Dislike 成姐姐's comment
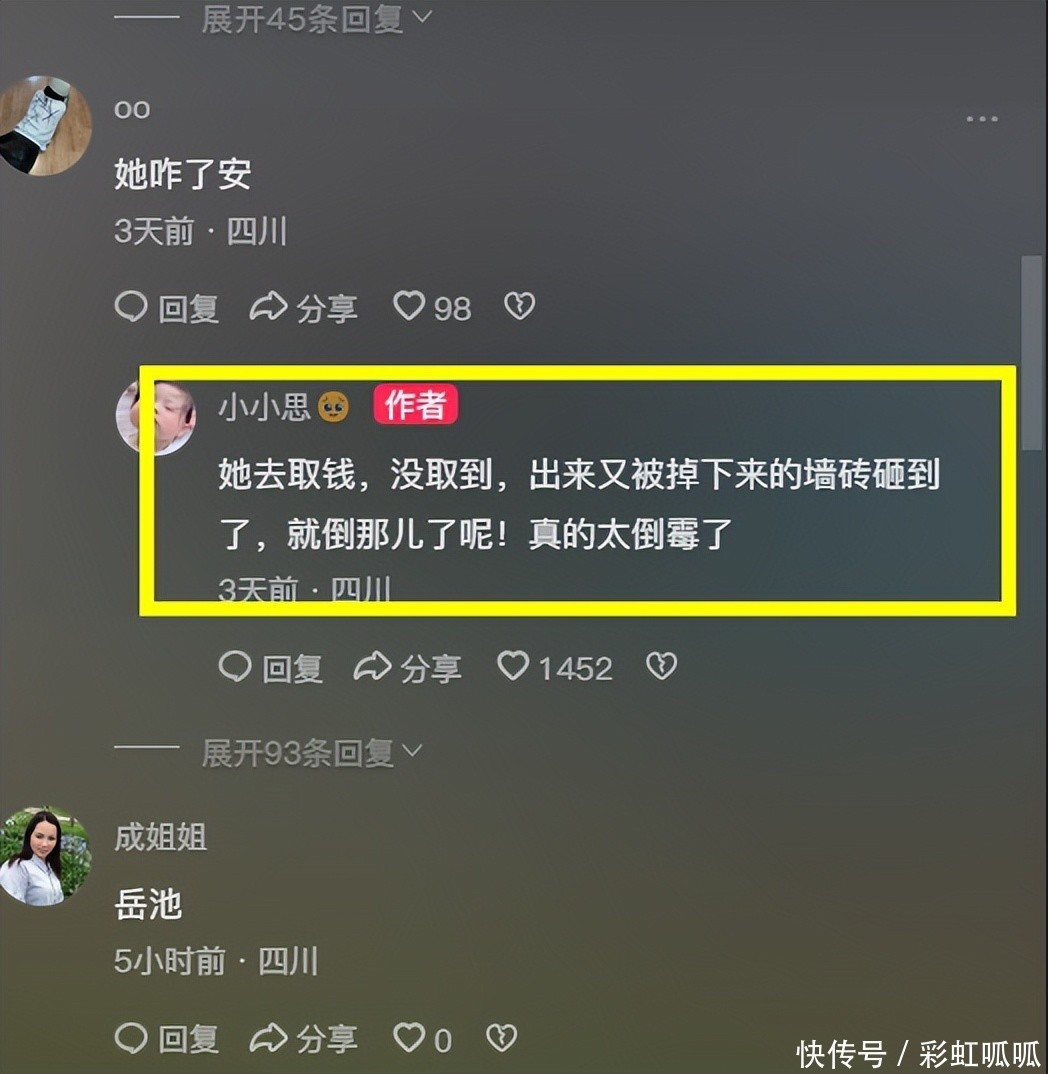Image resolution: width=1048 pixels, height=1074 pixels. tap(501, 1038)
